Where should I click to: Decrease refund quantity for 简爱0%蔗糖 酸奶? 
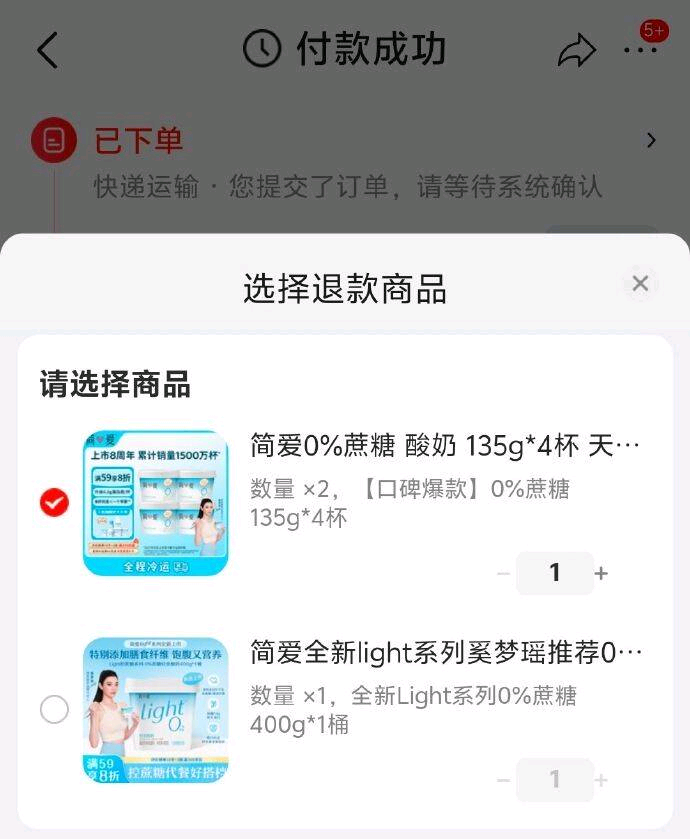coord(503,574)
